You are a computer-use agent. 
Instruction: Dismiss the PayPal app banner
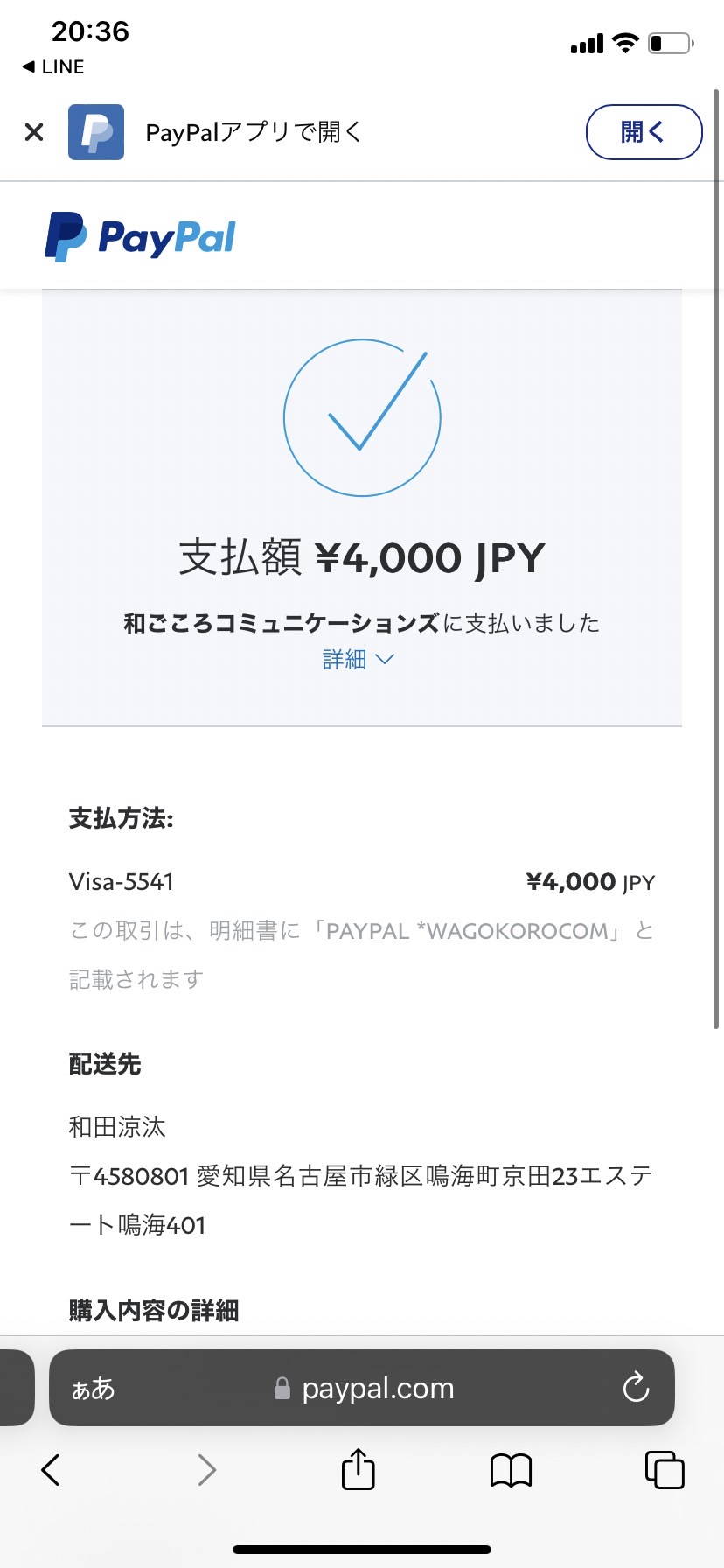pos(34,132)
